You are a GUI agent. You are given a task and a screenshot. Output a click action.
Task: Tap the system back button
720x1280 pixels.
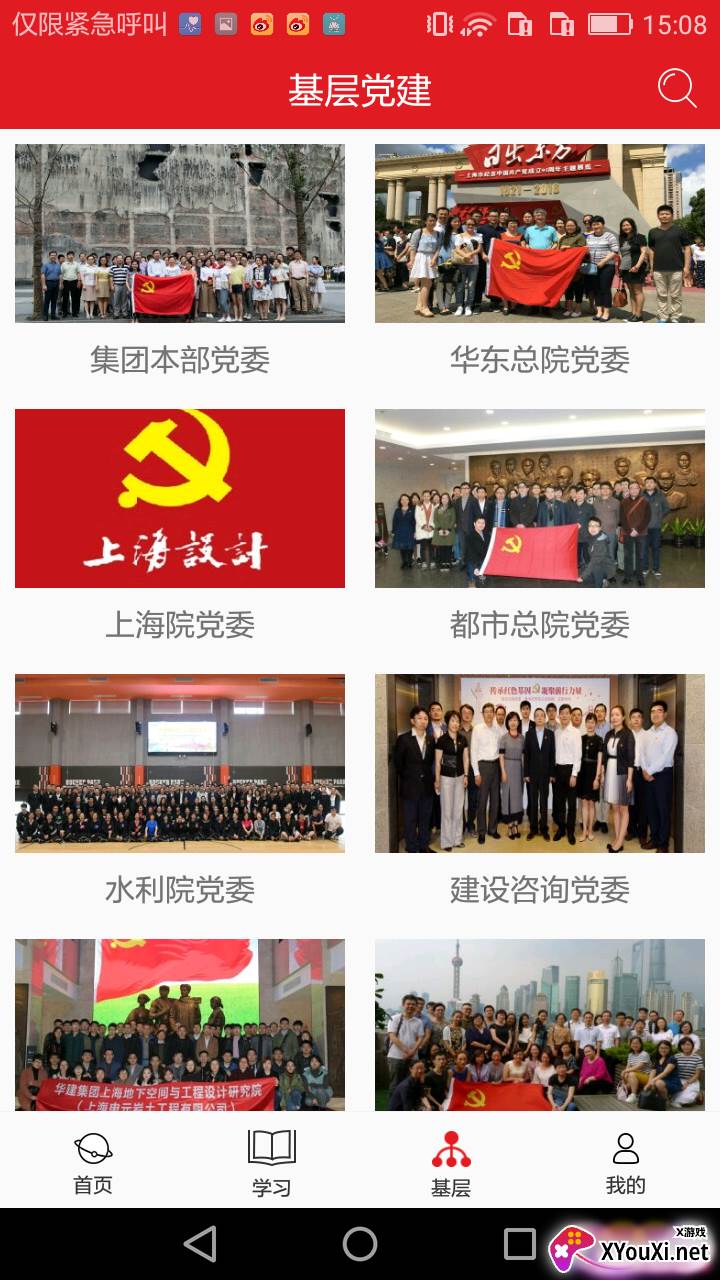[200, 1244]
